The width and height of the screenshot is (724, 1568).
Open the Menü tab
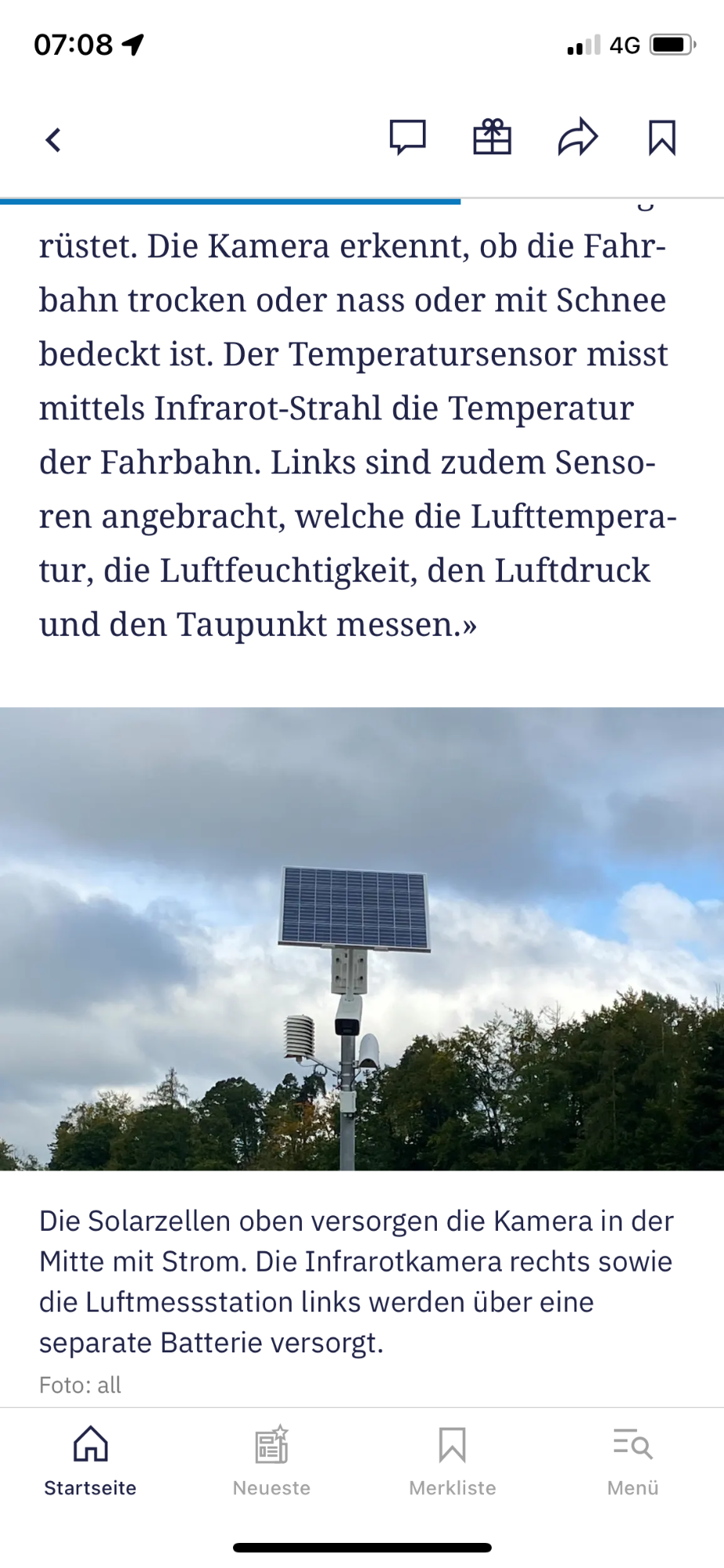633,1460
